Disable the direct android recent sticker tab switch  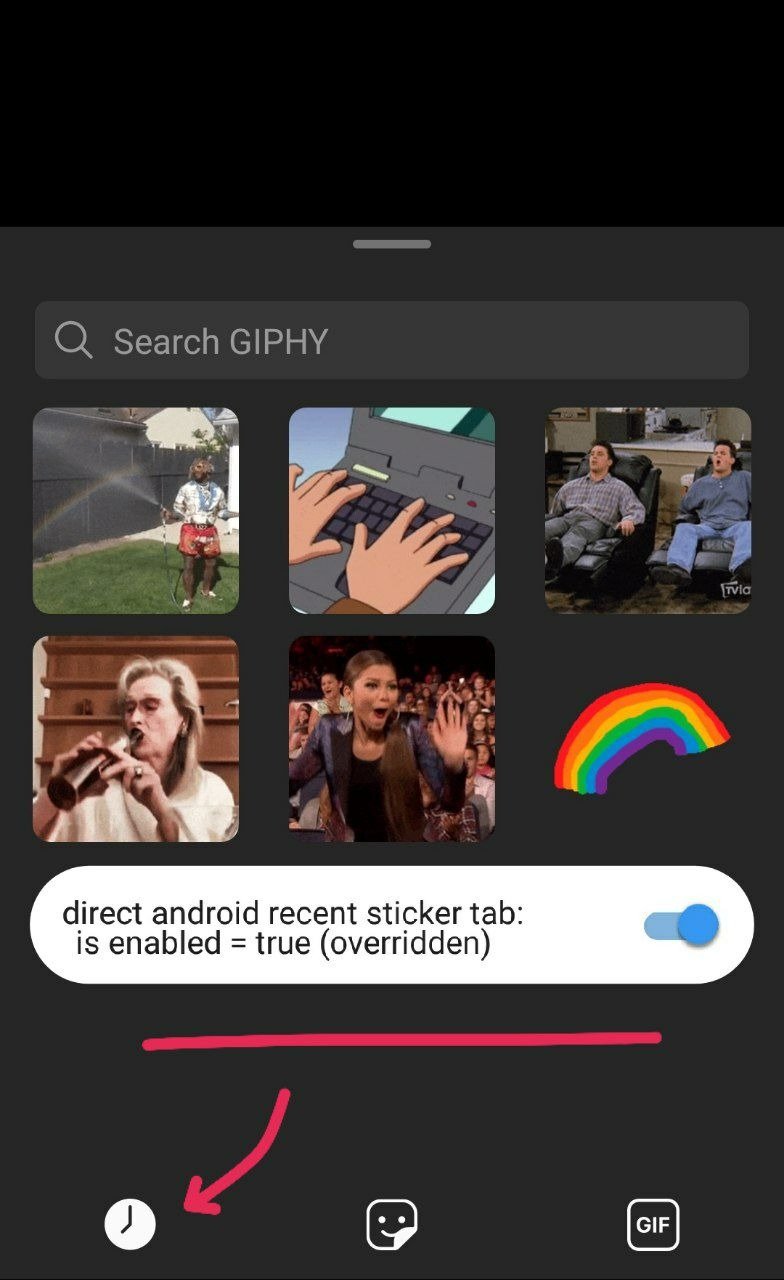click(682, 926)
